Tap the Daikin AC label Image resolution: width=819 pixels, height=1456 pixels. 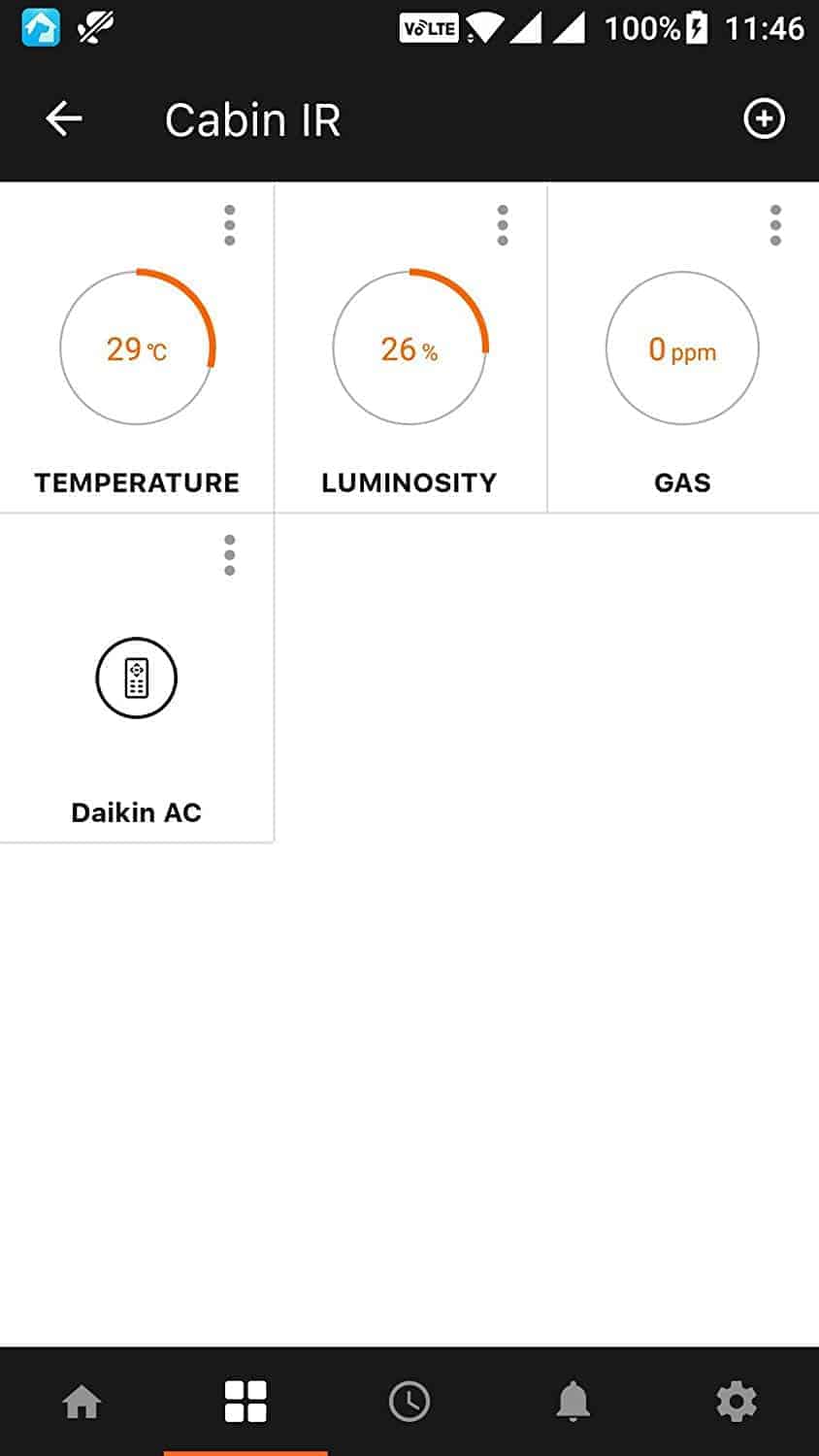coord(136,811)
